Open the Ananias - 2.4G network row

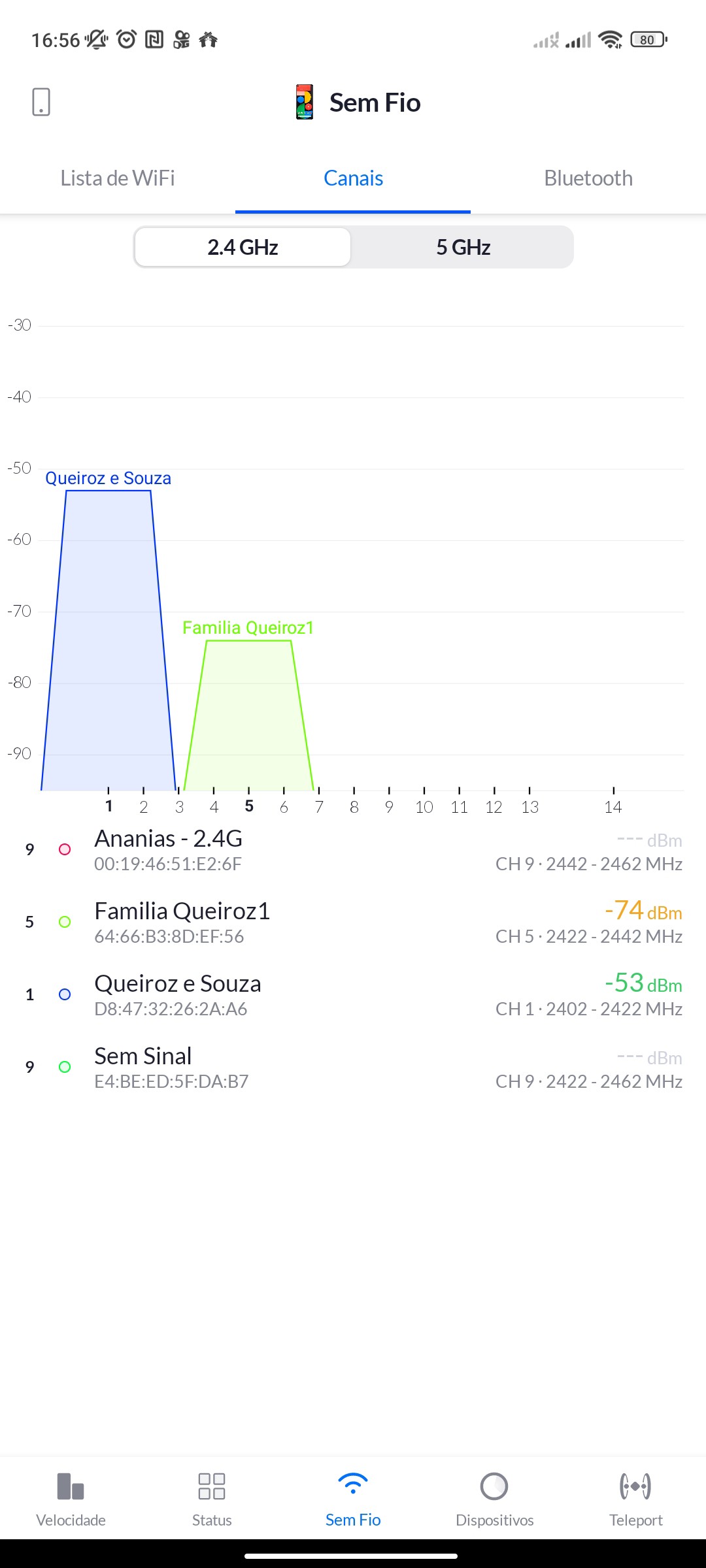click(x=353, y=850)
